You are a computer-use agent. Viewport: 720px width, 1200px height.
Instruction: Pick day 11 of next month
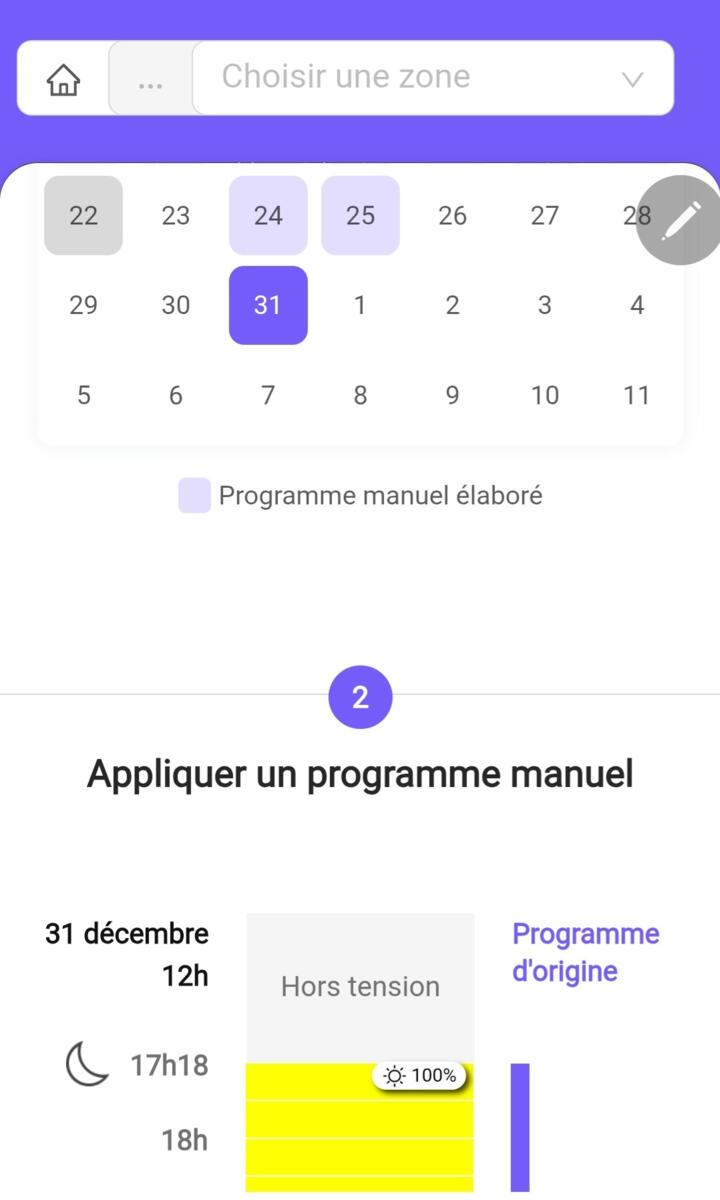point(637,395)
